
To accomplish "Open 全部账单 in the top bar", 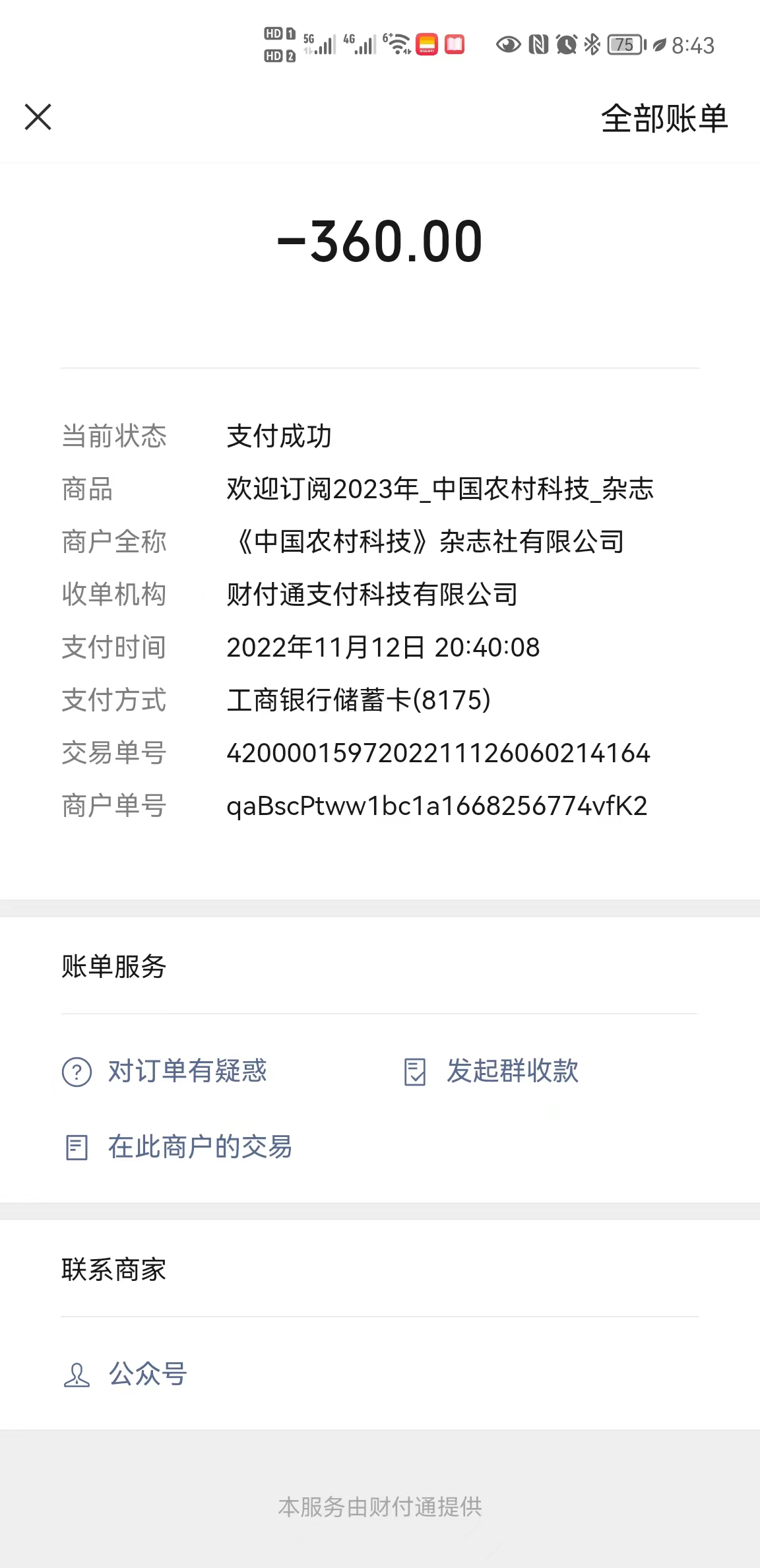I will 664,119.
